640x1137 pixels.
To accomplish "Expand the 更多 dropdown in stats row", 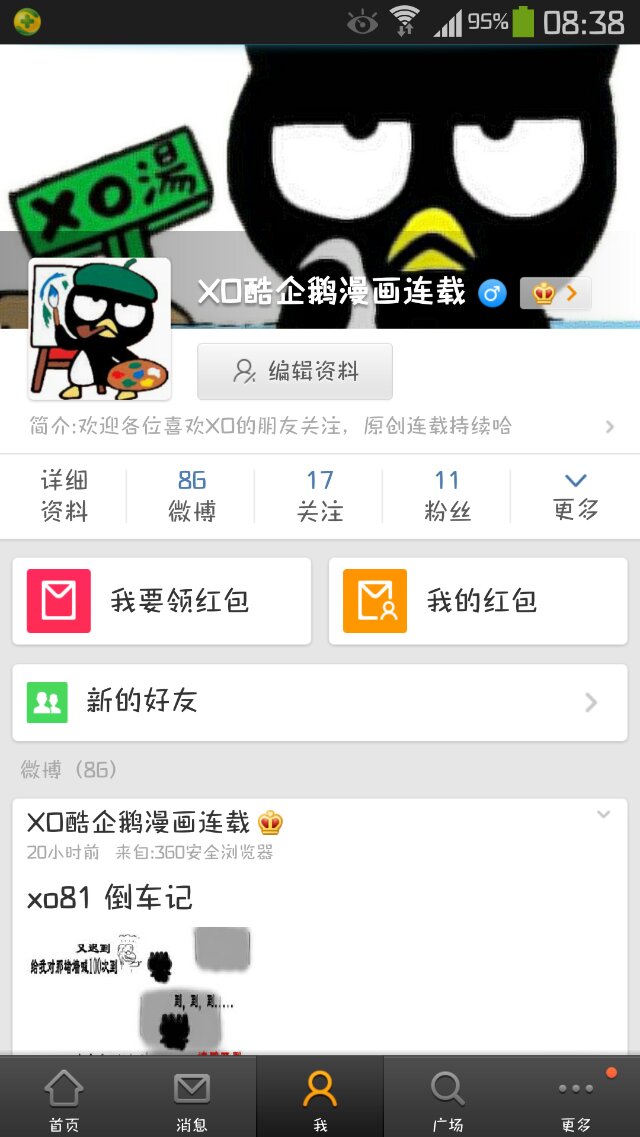I will click(575, 496).
